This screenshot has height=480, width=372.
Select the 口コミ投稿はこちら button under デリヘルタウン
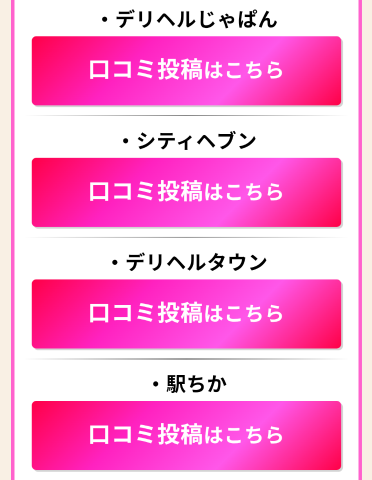click(x=186, y=314)
